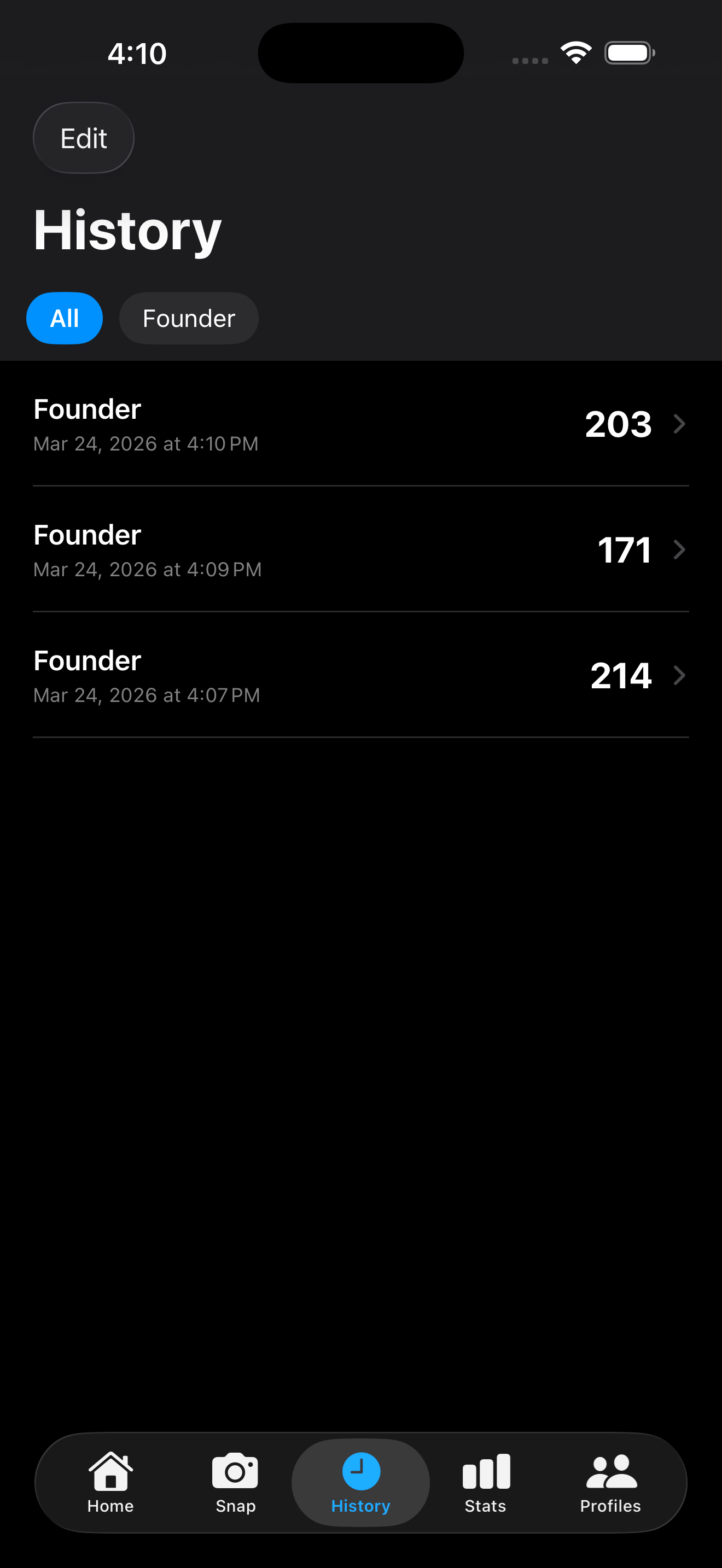Image resolution: width=722 pixels, height=1568 pixels.
Task: Filter history by Founder chip
Action: tap(189, 318)
